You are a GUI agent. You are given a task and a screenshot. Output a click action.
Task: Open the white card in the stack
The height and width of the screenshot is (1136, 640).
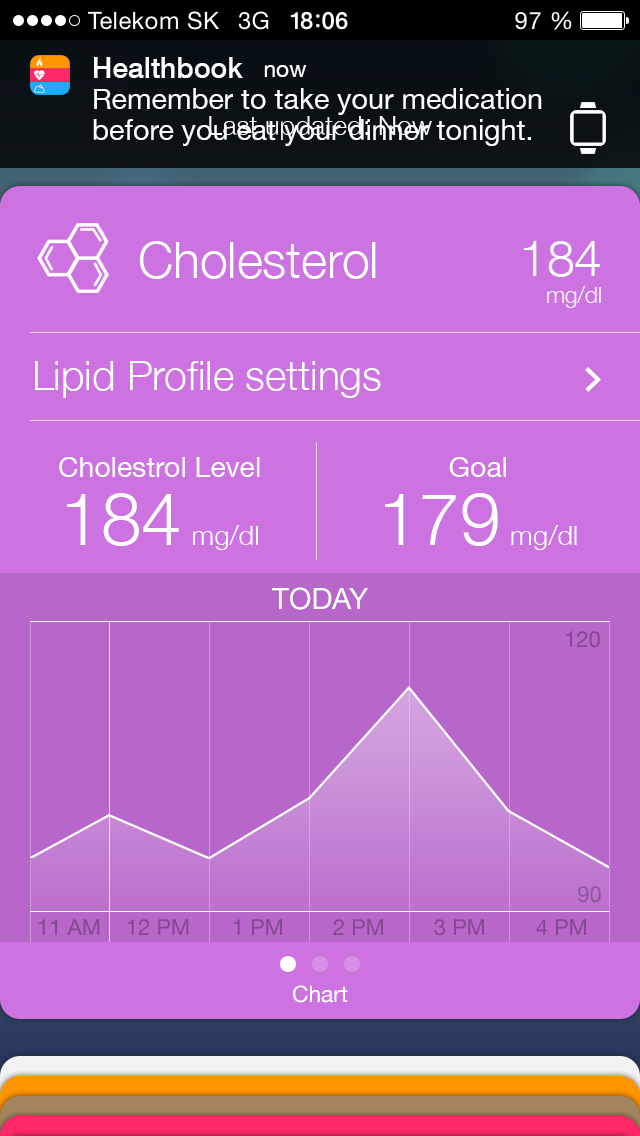click(x=320, y=1064)
